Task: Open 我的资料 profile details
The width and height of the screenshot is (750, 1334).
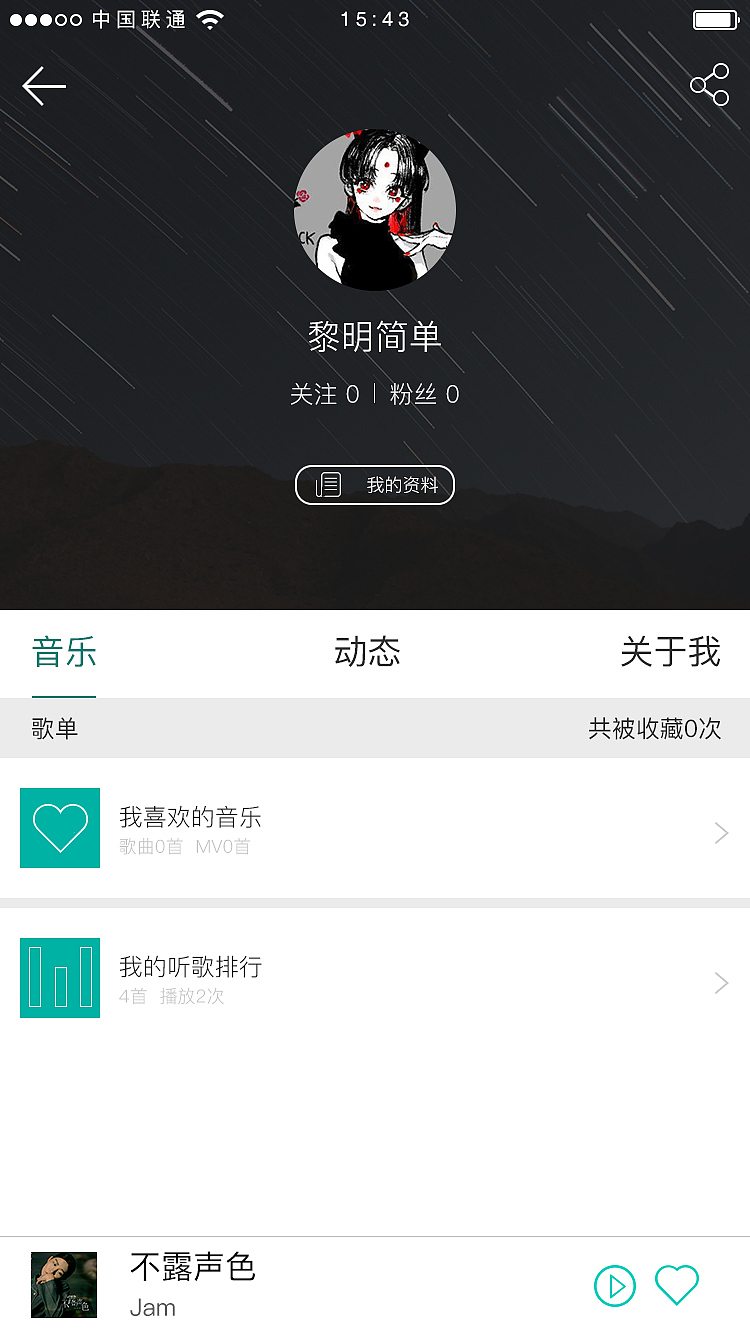Action: tap(375, 485)
